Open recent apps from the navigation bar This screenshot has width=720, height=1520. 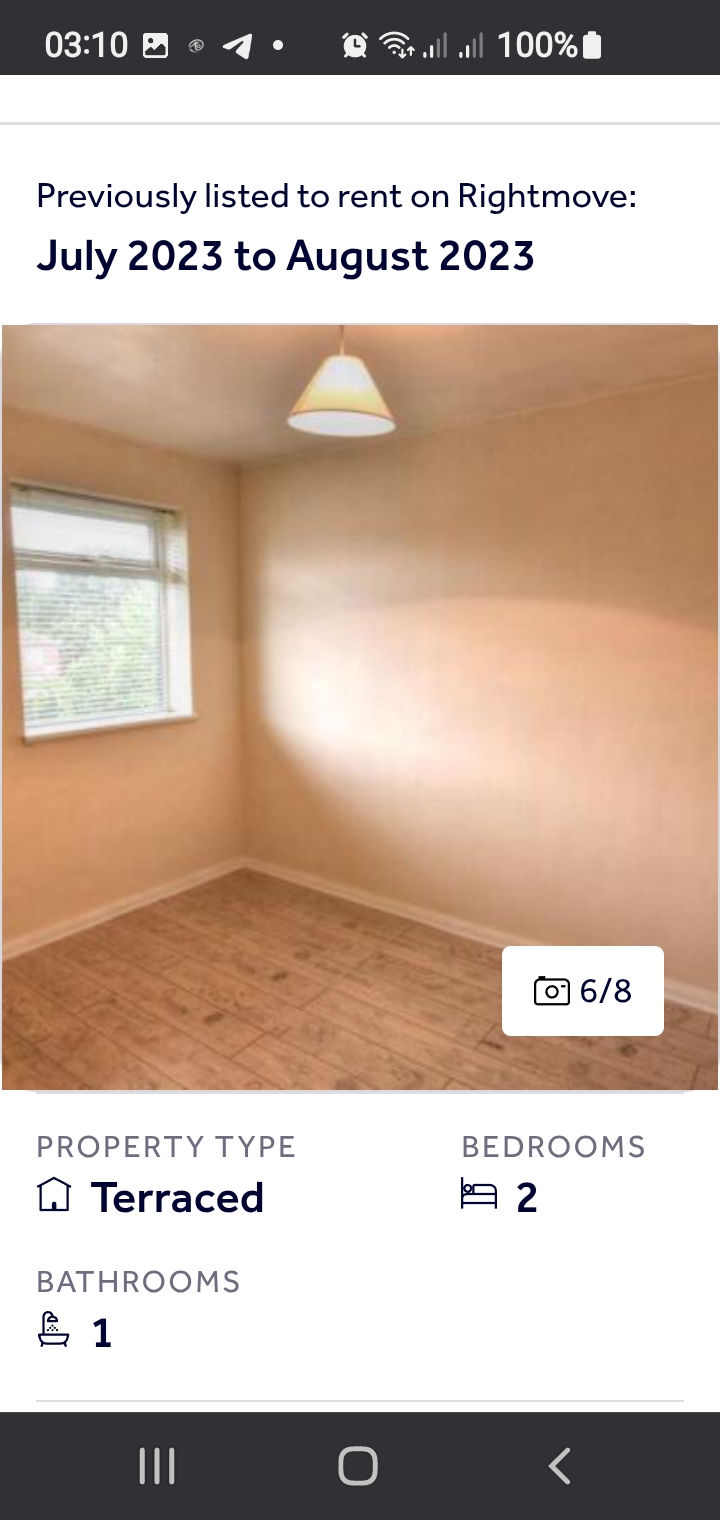157,1466
